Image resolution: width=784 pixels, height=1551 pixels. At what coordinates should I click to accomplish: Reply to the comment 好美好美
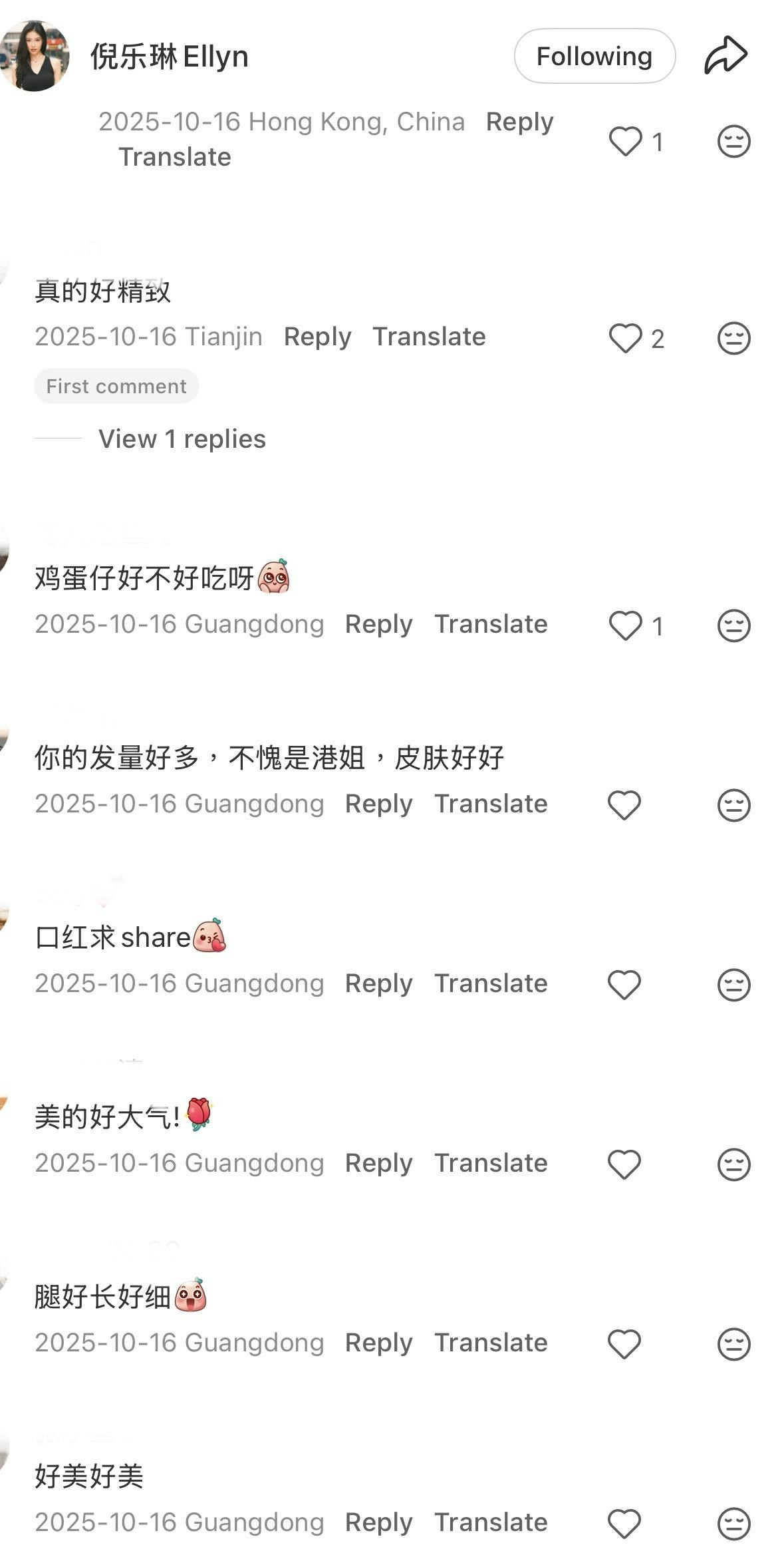click(378, 1522)
